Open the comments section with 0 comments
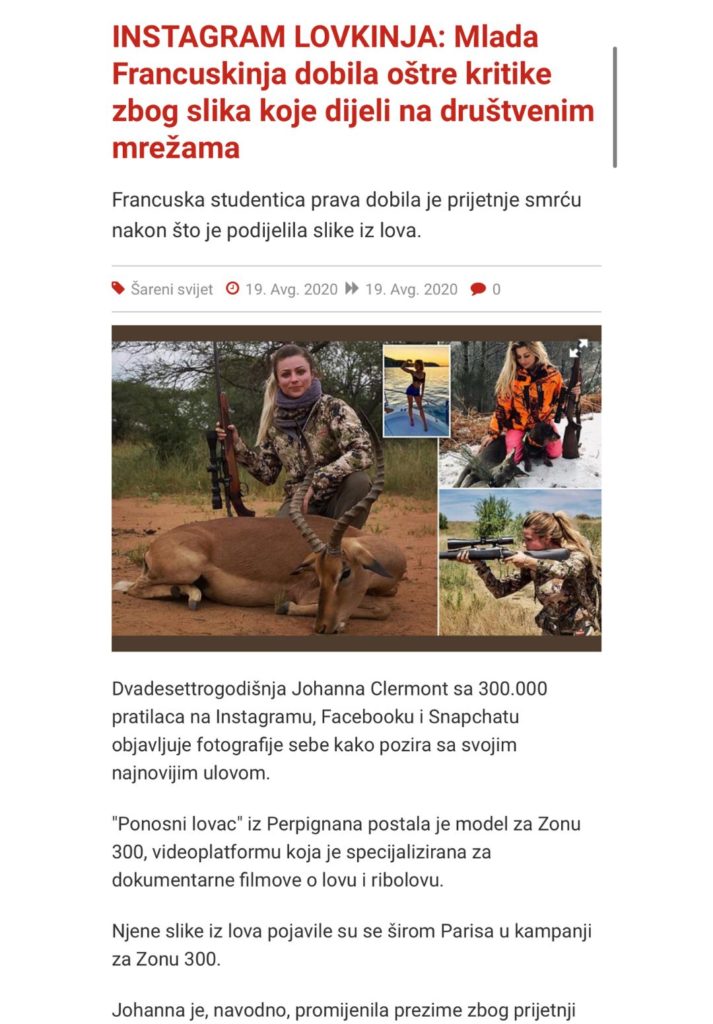Image resolution: width=713 pixels, height=1024 pixels. (486, 289)
